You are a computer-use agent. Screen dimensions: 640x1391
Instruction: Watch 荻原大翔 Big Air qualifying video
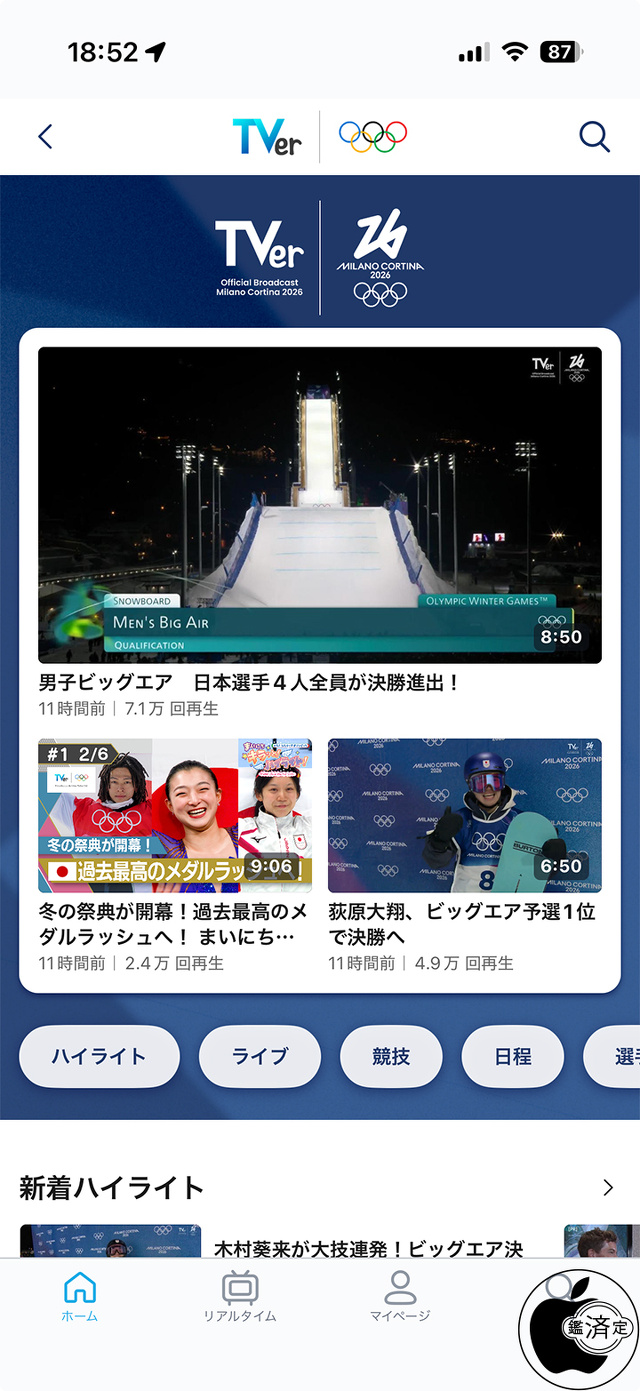(465, 815)
